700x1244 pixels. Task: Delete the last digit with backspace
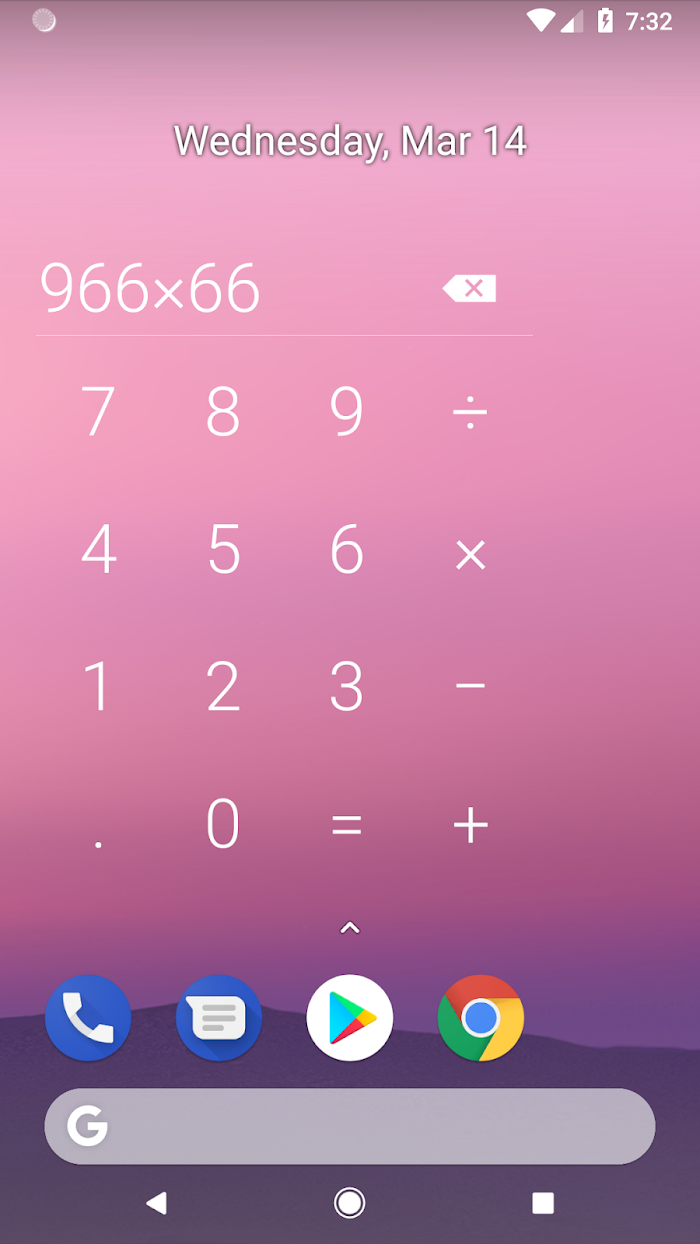[x=469, y=289]
